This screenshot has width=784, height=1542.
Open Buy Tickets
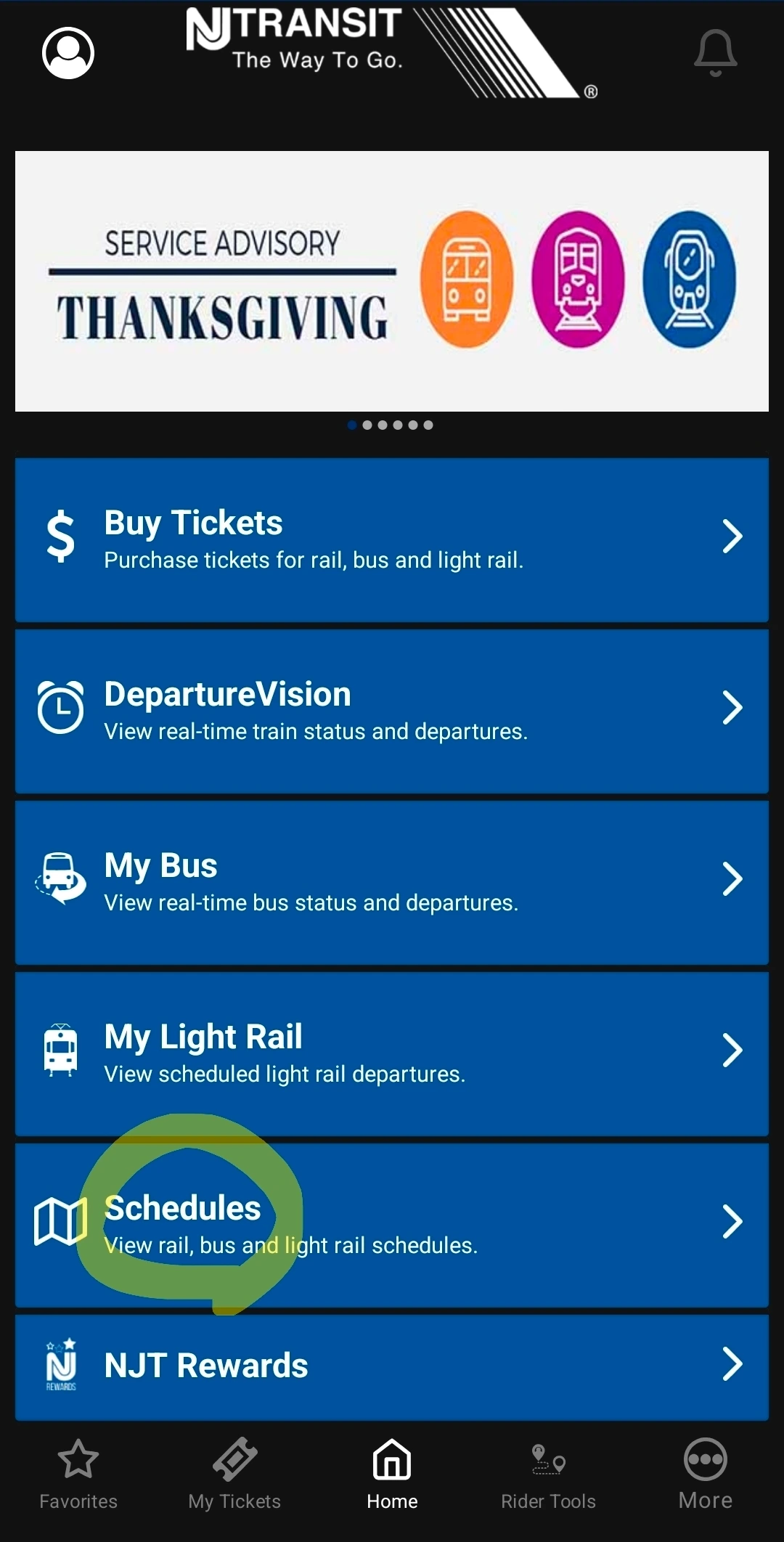[x=392, y=539]
